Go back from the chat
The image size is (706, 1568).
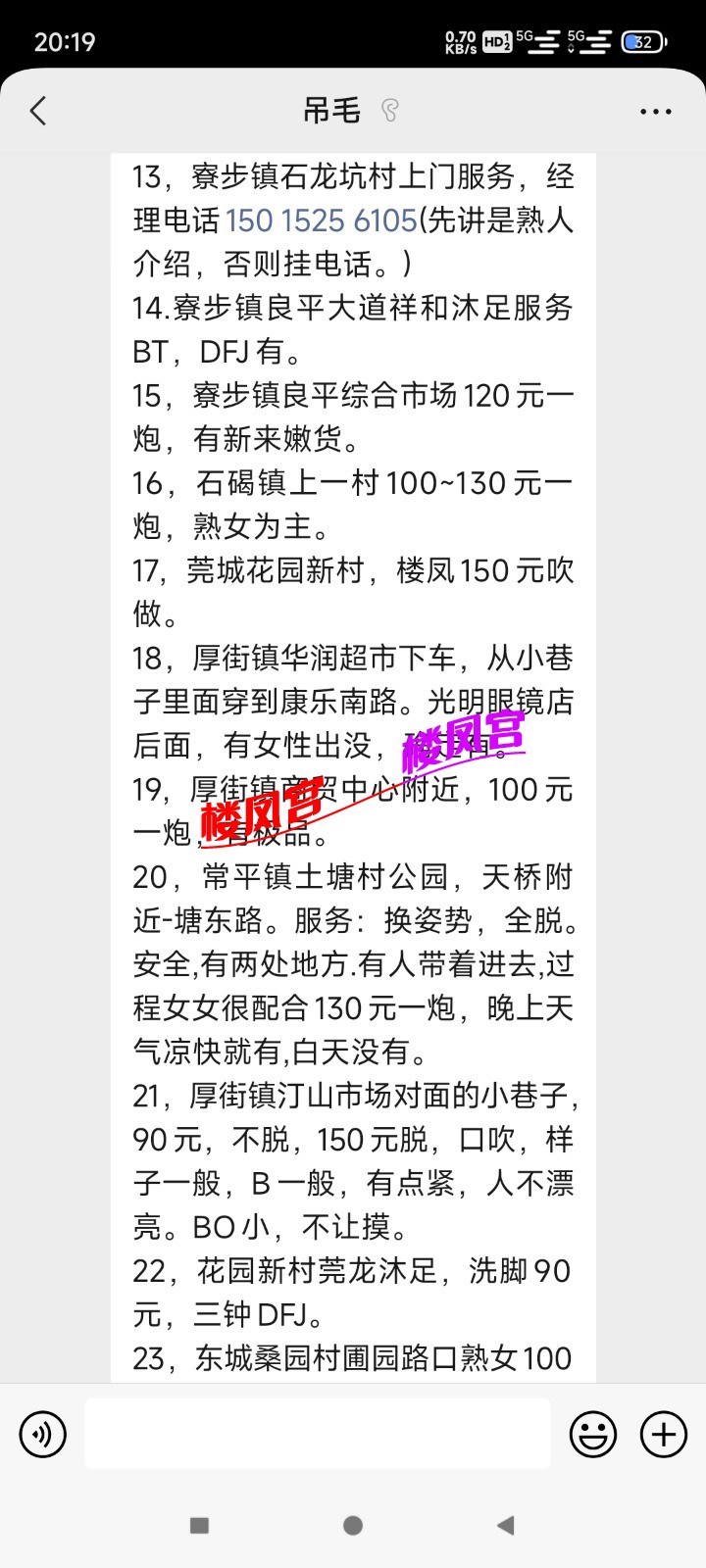click(39, 111)
